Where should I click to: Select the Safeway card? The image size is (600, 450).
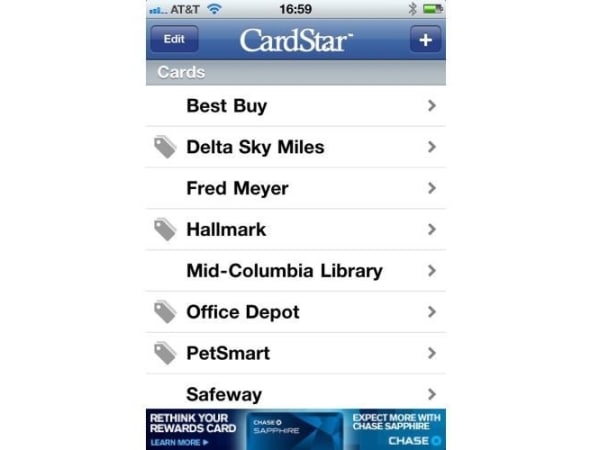(x=296, y=393)
